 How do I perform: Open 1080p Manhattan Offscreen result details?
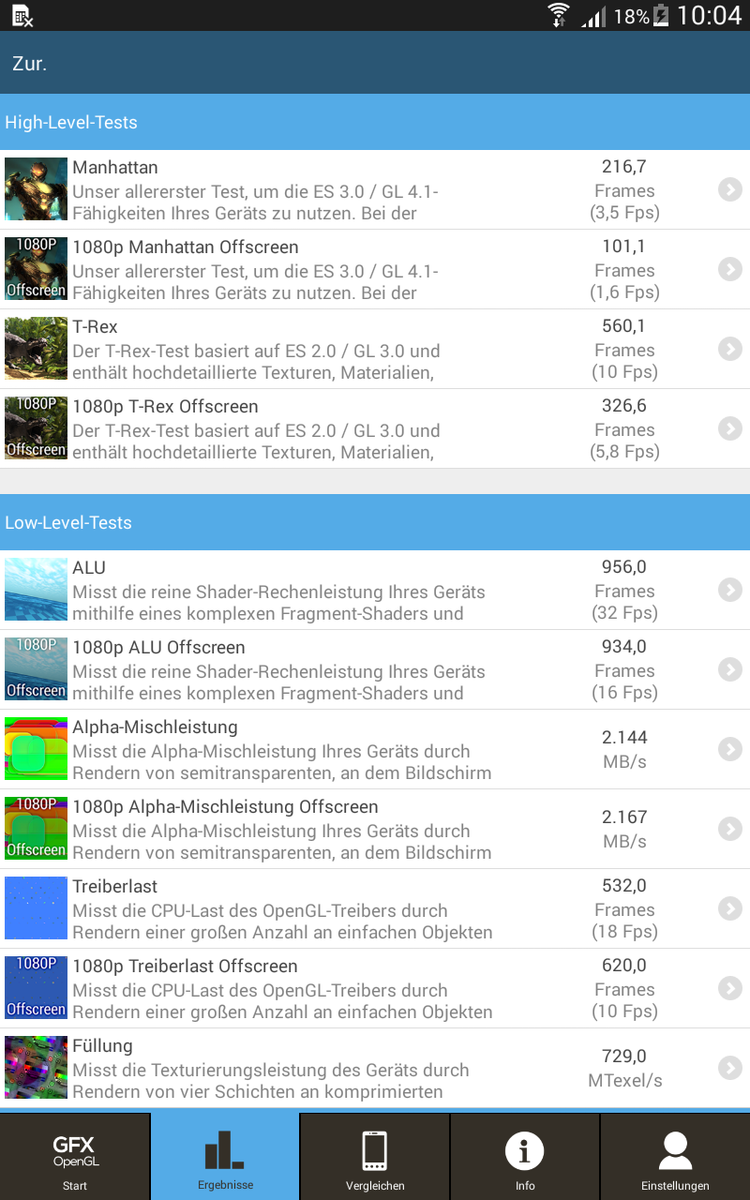point(374,269)
